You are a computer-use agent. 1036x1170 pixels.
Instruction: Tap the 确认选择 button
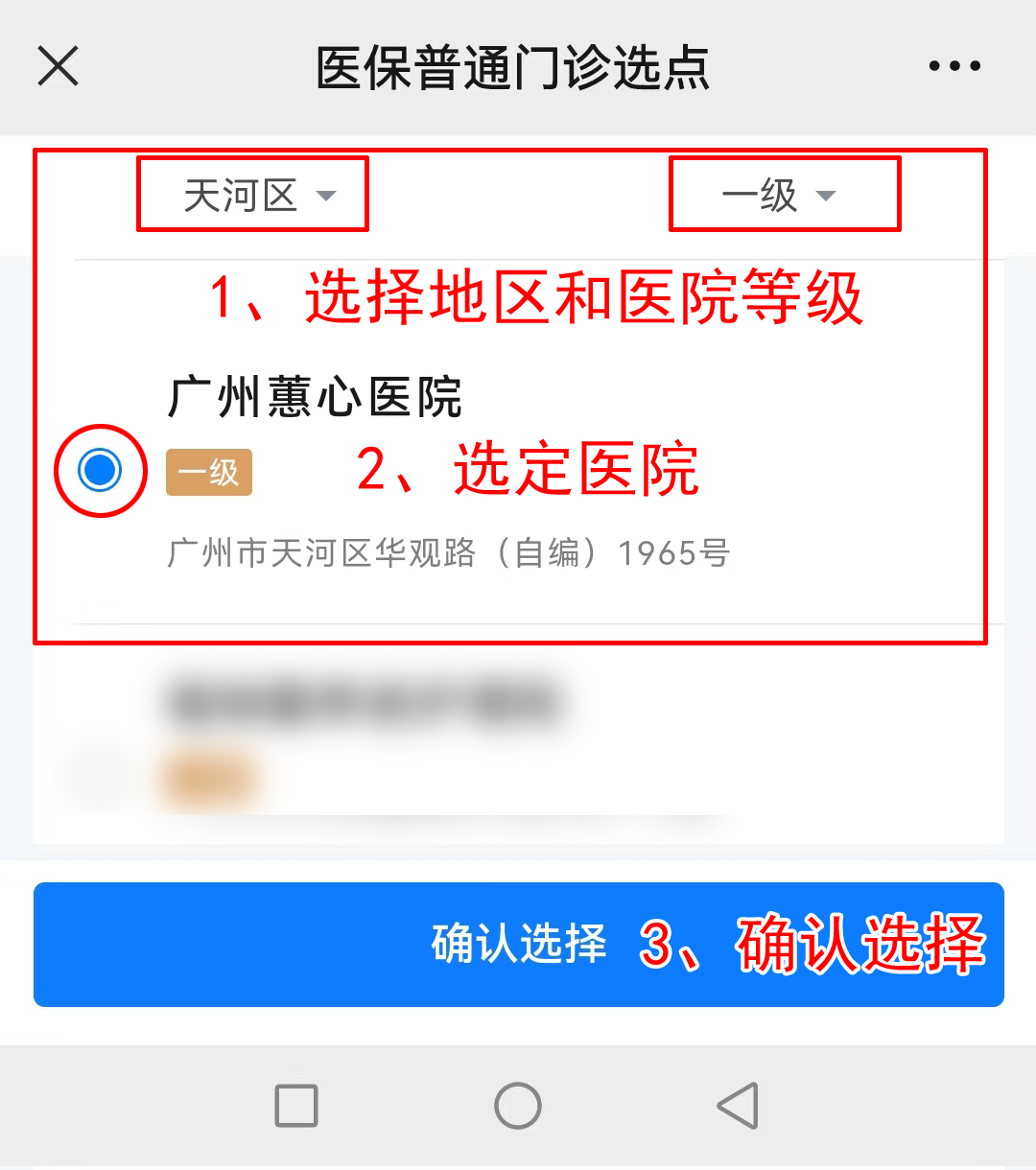pos(518,945)
